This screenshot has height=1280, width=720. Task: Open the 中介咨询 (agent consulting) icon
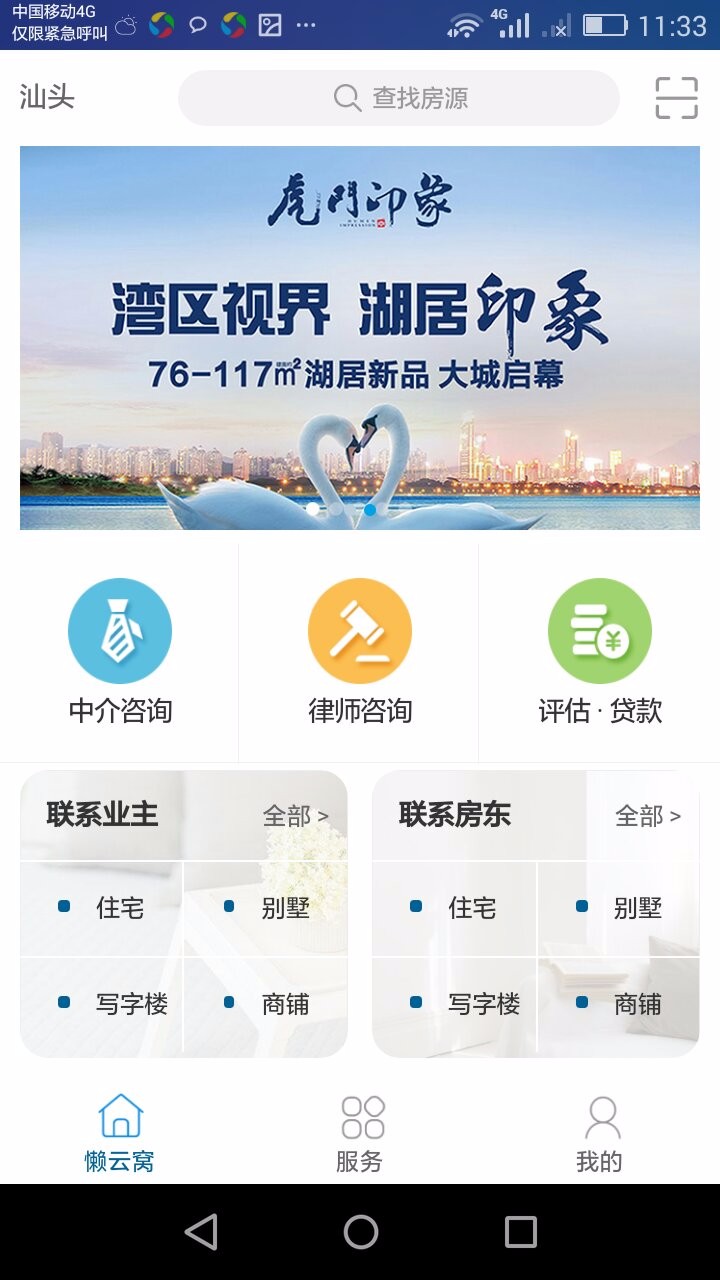click(x=120, y=630)
